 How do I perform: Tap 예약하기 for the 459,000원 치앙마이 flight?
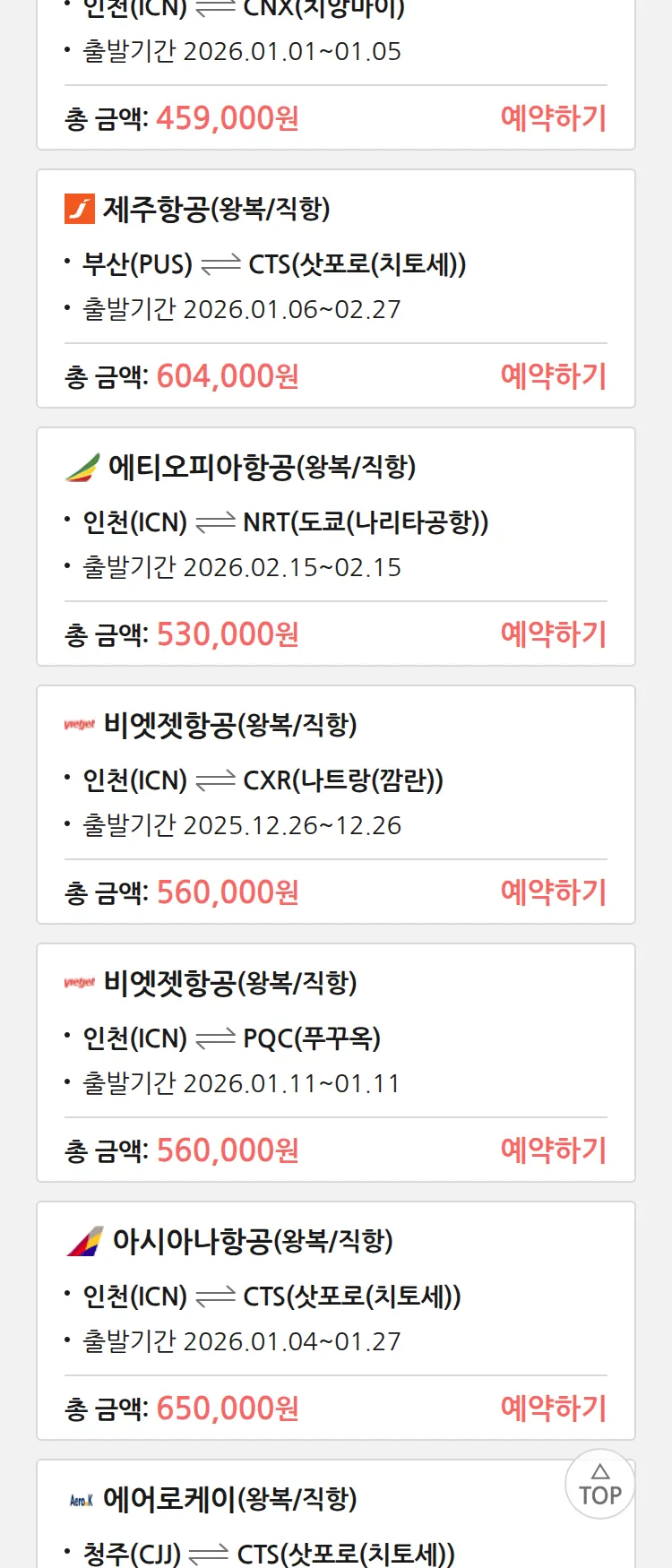coord(553,118)
